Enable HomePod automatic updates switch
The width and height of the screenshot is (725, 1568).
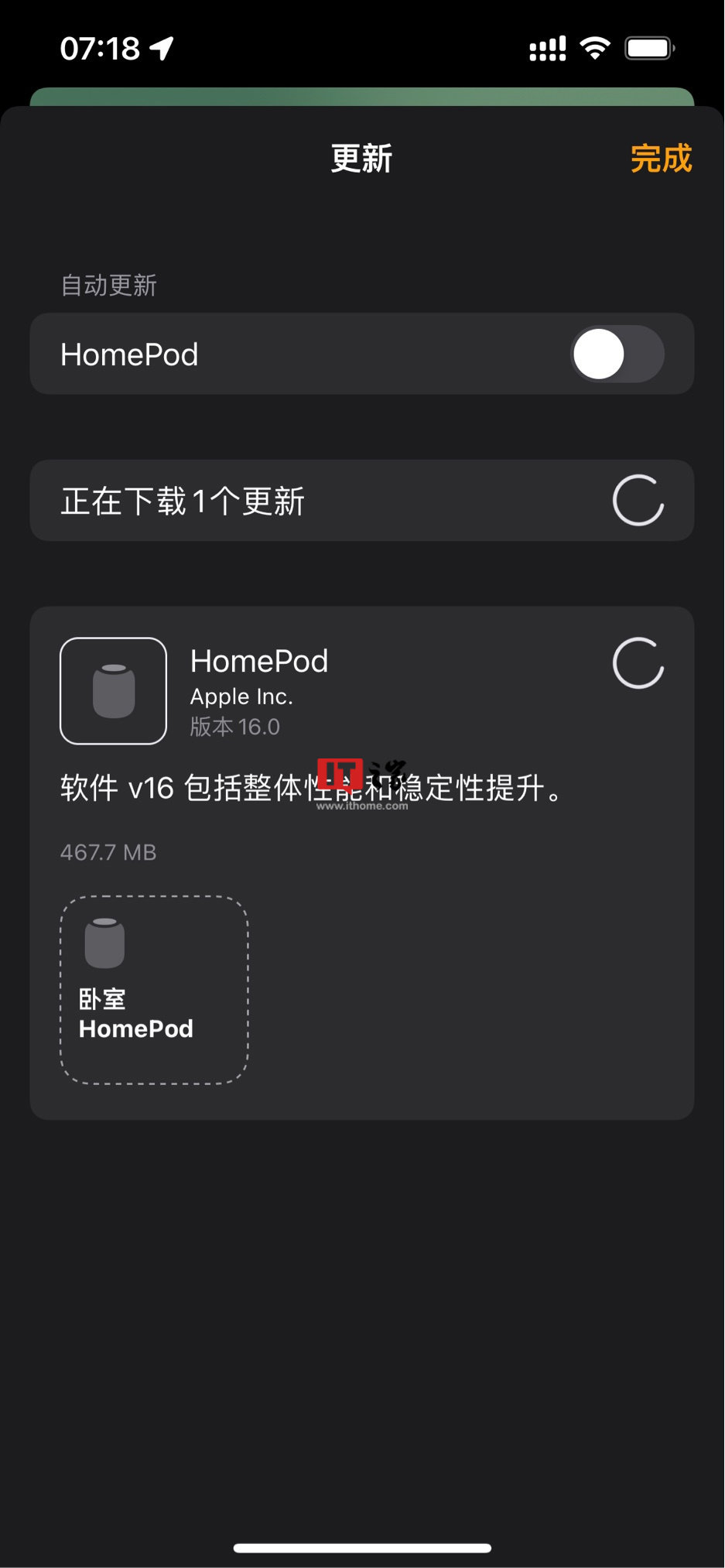point(617,354)
